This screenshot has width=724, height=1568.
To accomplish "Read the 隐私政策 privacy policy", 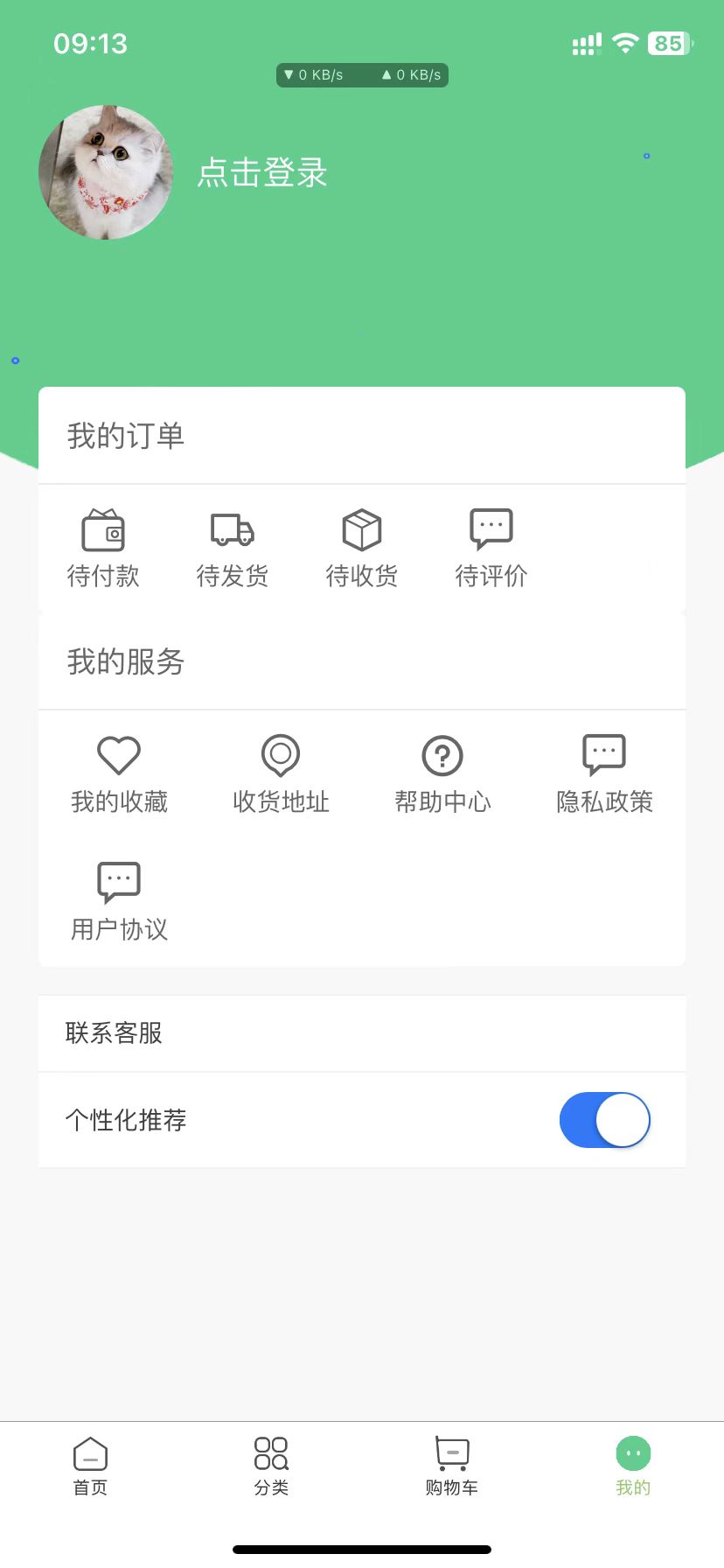I will (x=604, y=773).
